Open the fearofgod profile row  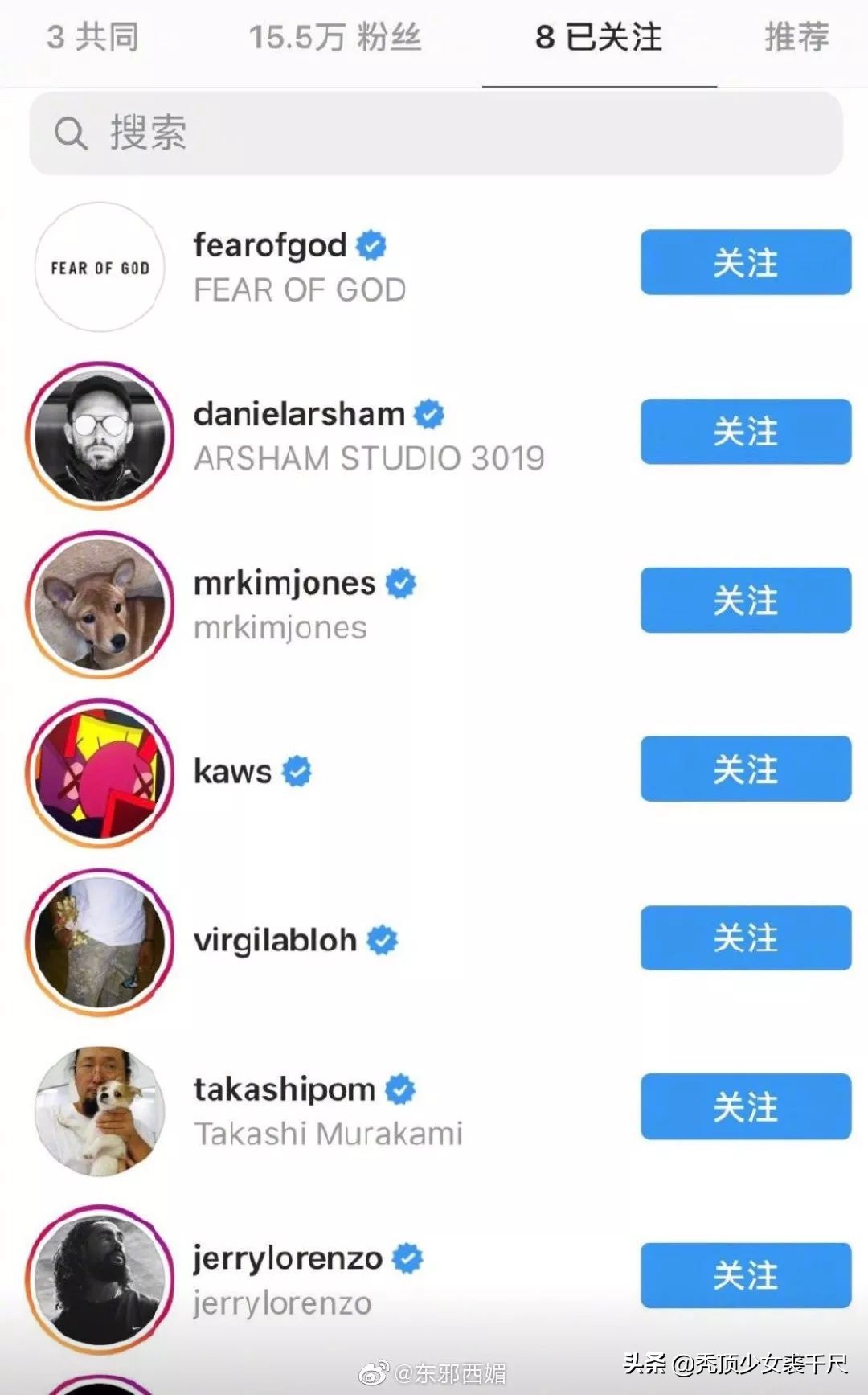[270, 245]
